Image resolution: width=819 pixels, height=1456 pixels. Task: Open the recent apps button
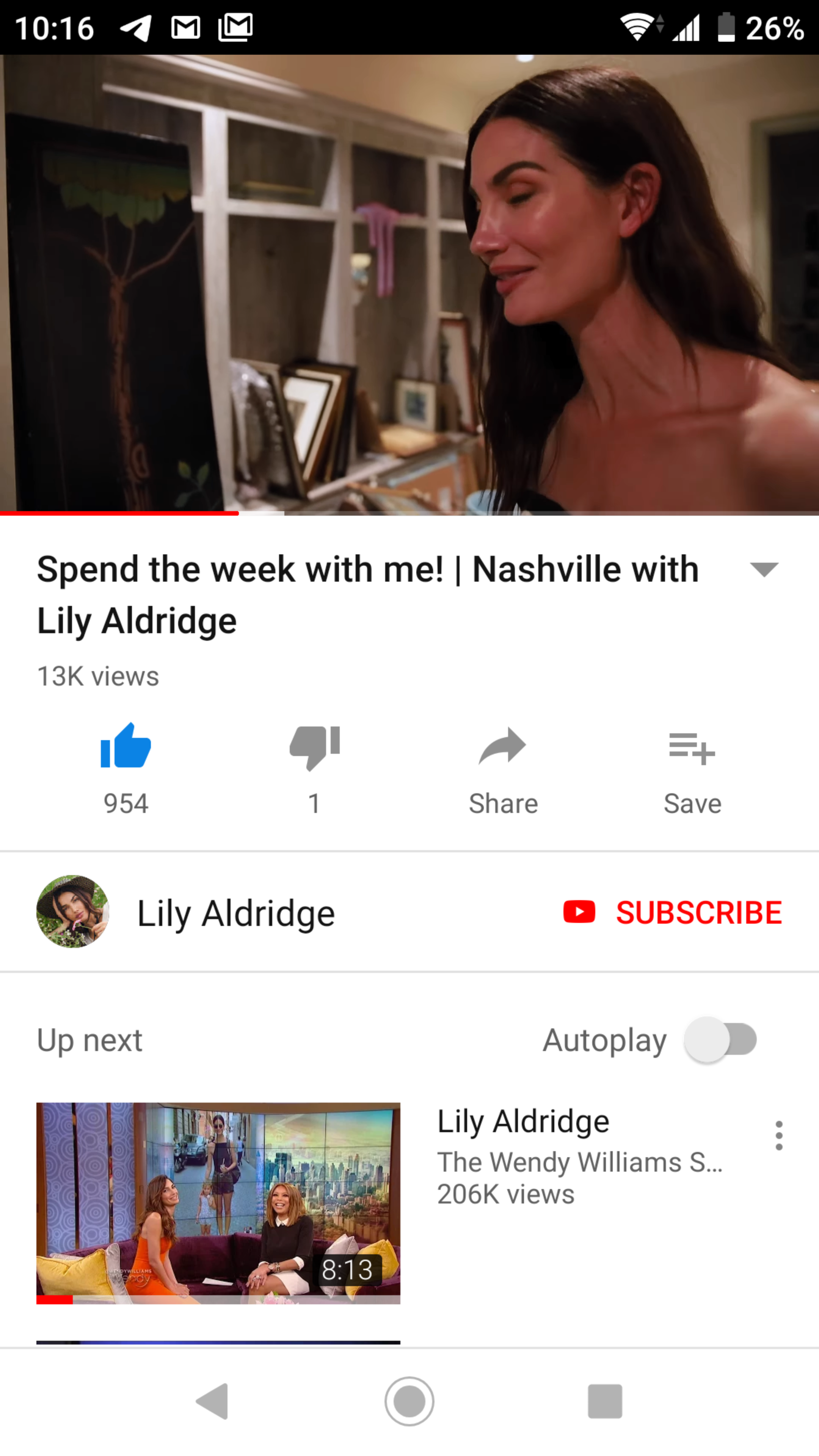pos(605,1401)
